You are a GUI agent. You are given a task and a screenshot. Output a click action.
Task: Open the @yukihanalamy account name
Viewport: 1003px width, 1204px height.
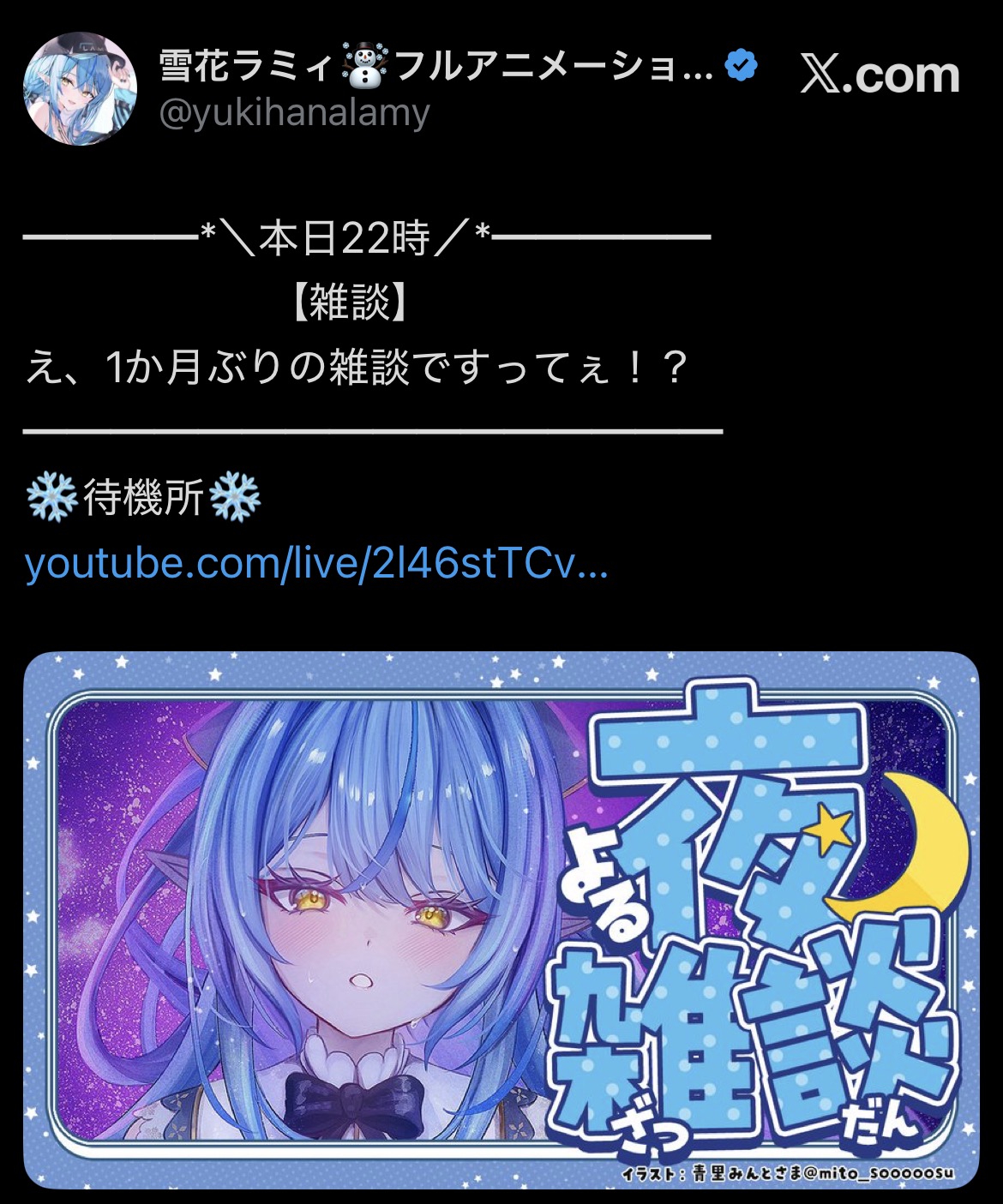294,114
